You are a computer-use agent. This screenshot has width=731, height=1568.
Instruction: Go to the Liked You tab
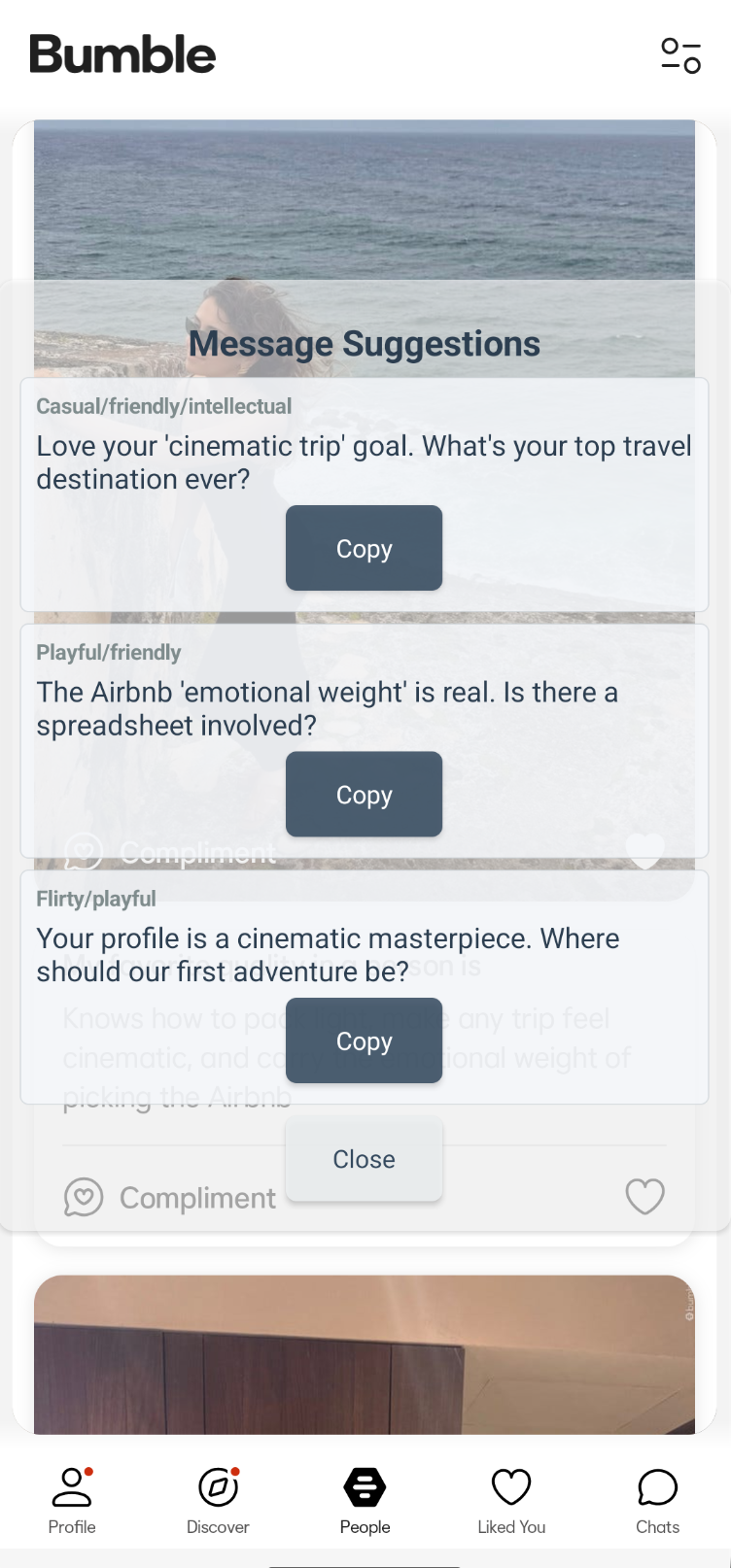coord(511,1500)
